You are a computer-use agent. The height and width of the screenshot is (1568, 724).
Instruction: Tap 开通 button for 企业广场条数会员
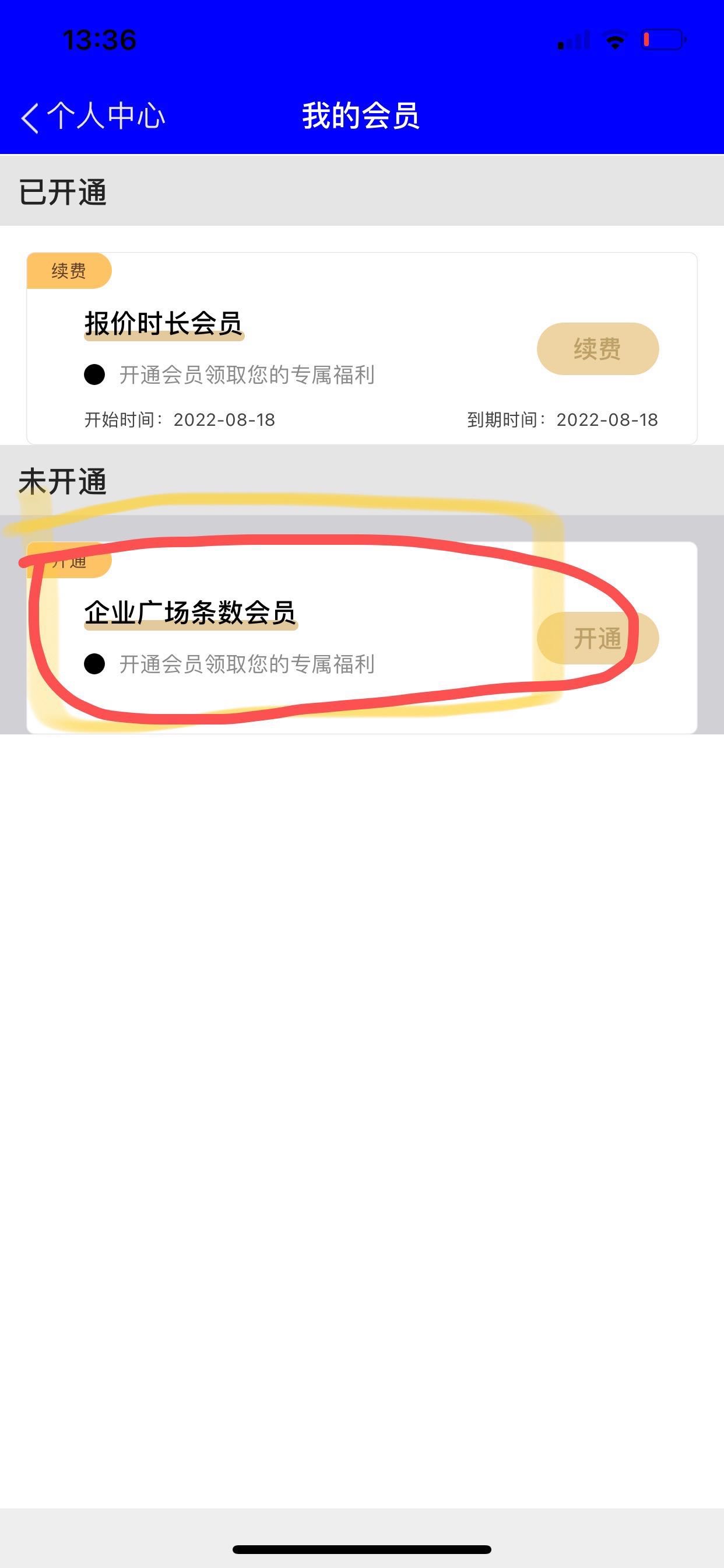(597, 638)
